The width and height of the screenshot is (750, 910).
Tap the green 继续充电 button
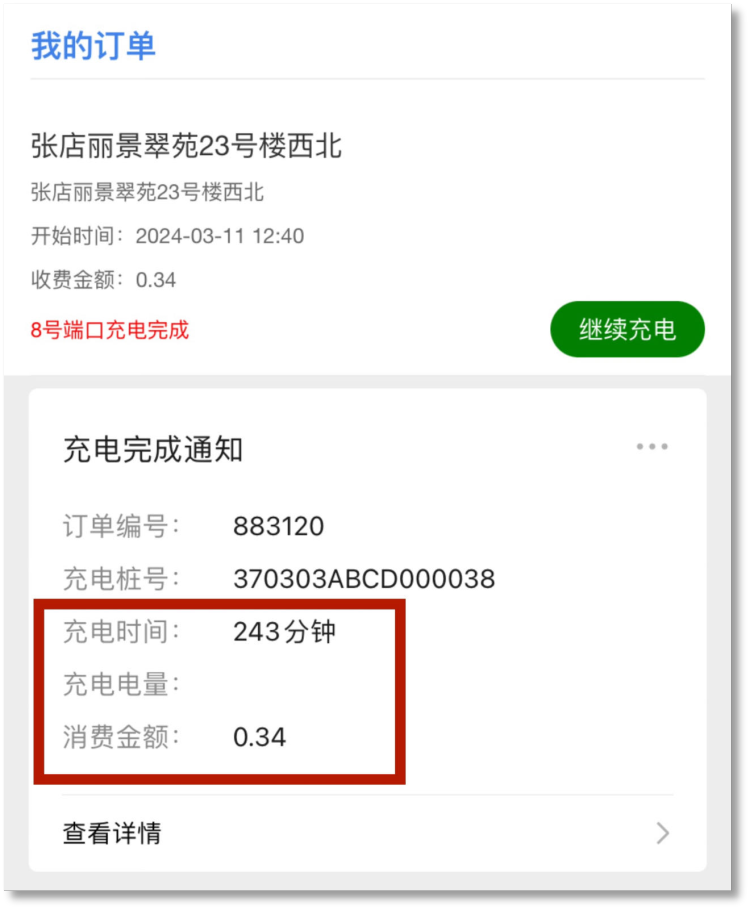(x=627, y=329)
